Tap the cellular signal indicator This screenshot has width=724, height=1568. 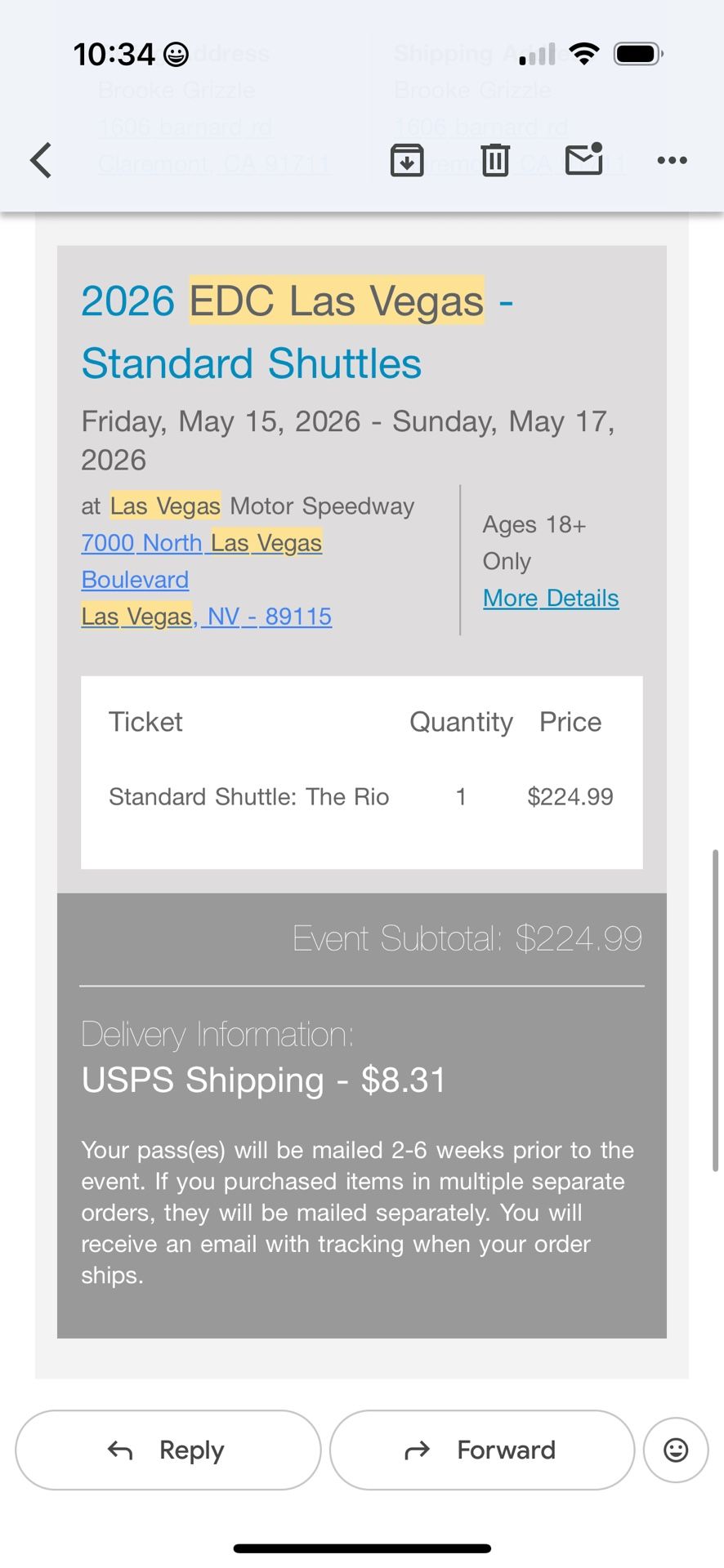[535, 53]
